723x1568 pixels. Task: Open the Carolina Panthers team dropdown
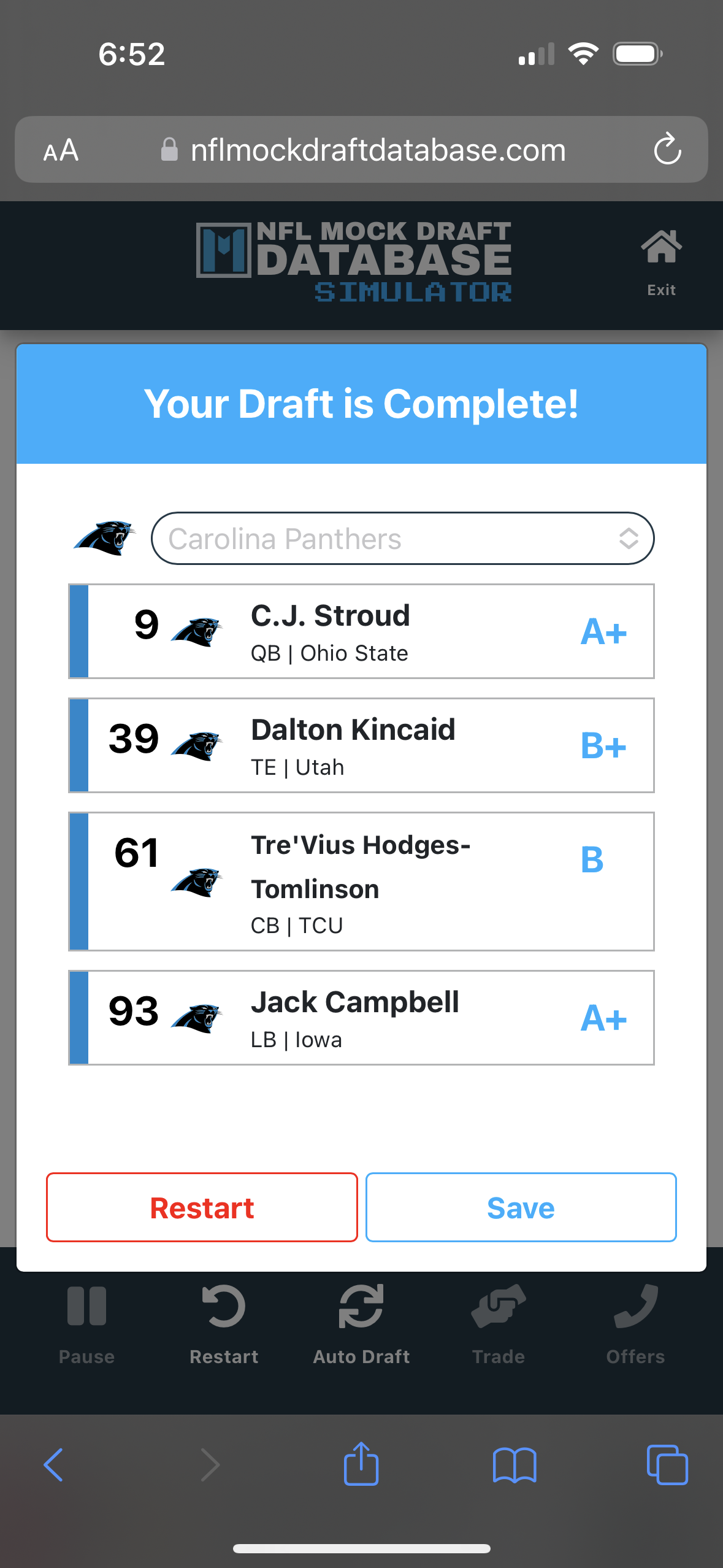click(402, 538)
